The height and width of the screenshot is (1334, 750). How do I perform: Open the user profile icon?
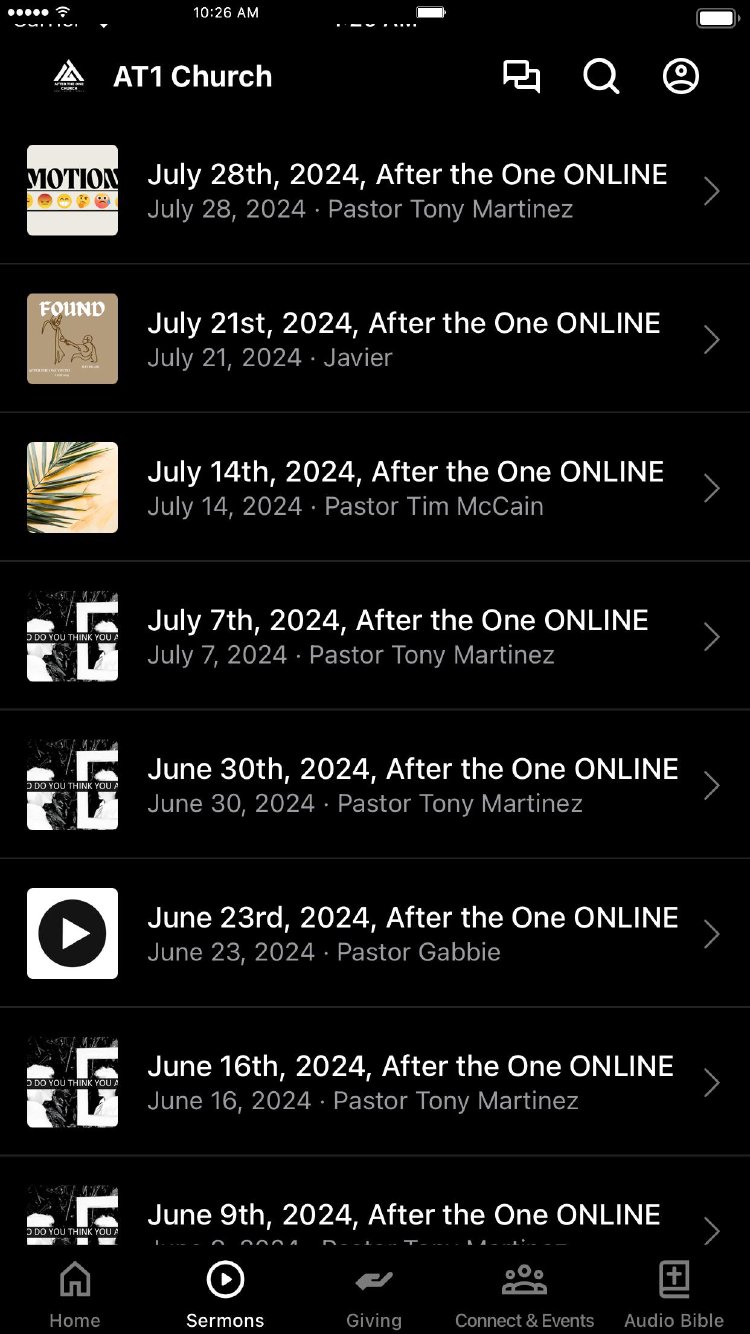[x=681, y=77]
